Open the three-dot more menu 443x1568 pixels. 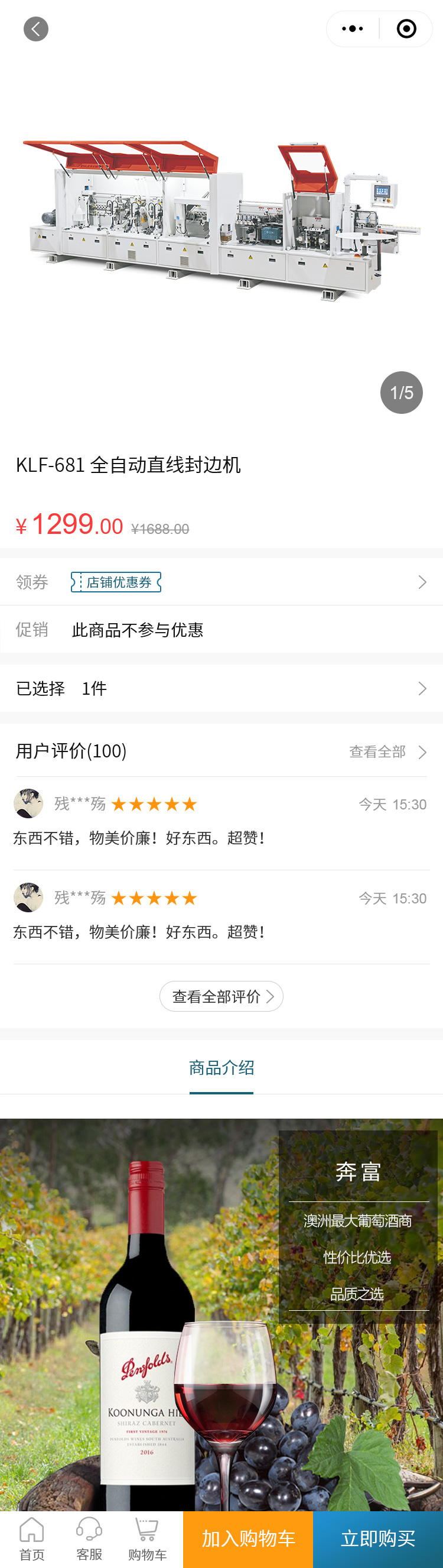point(353,28)
